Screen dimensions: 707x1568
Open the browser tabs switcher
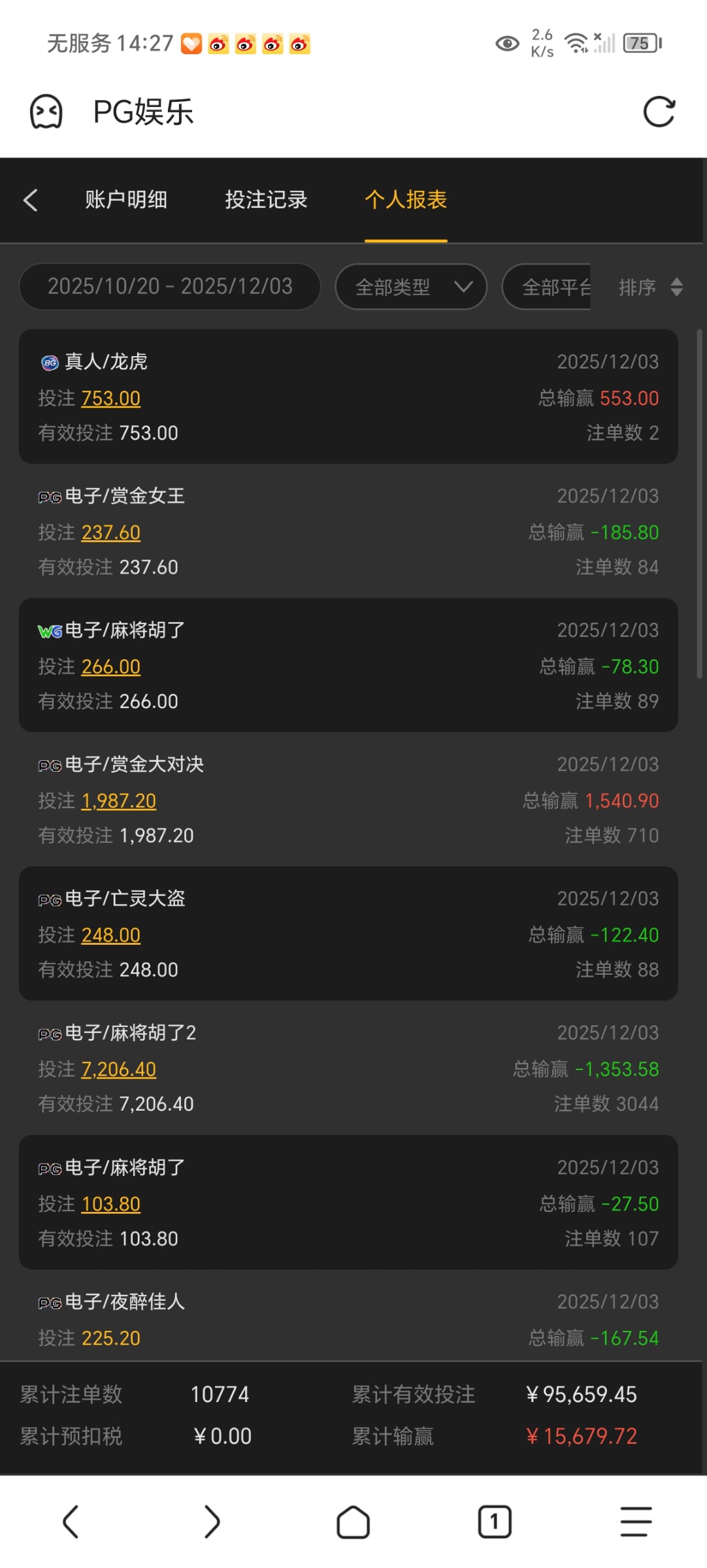pyautogui.click(x=495, y=1522)
